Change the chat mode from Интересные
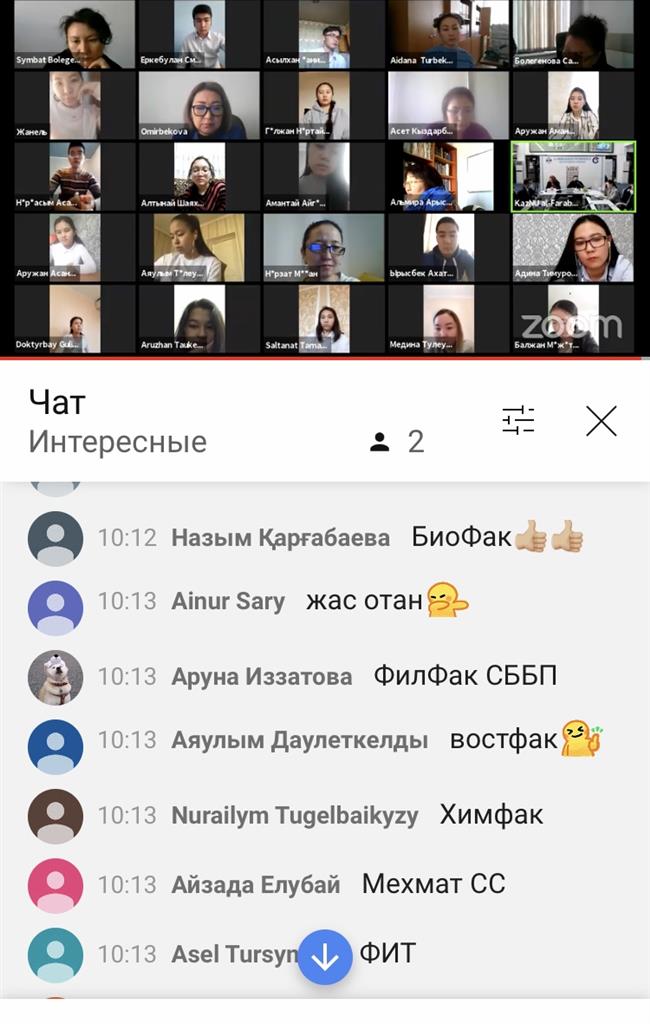 click(117, 441)
